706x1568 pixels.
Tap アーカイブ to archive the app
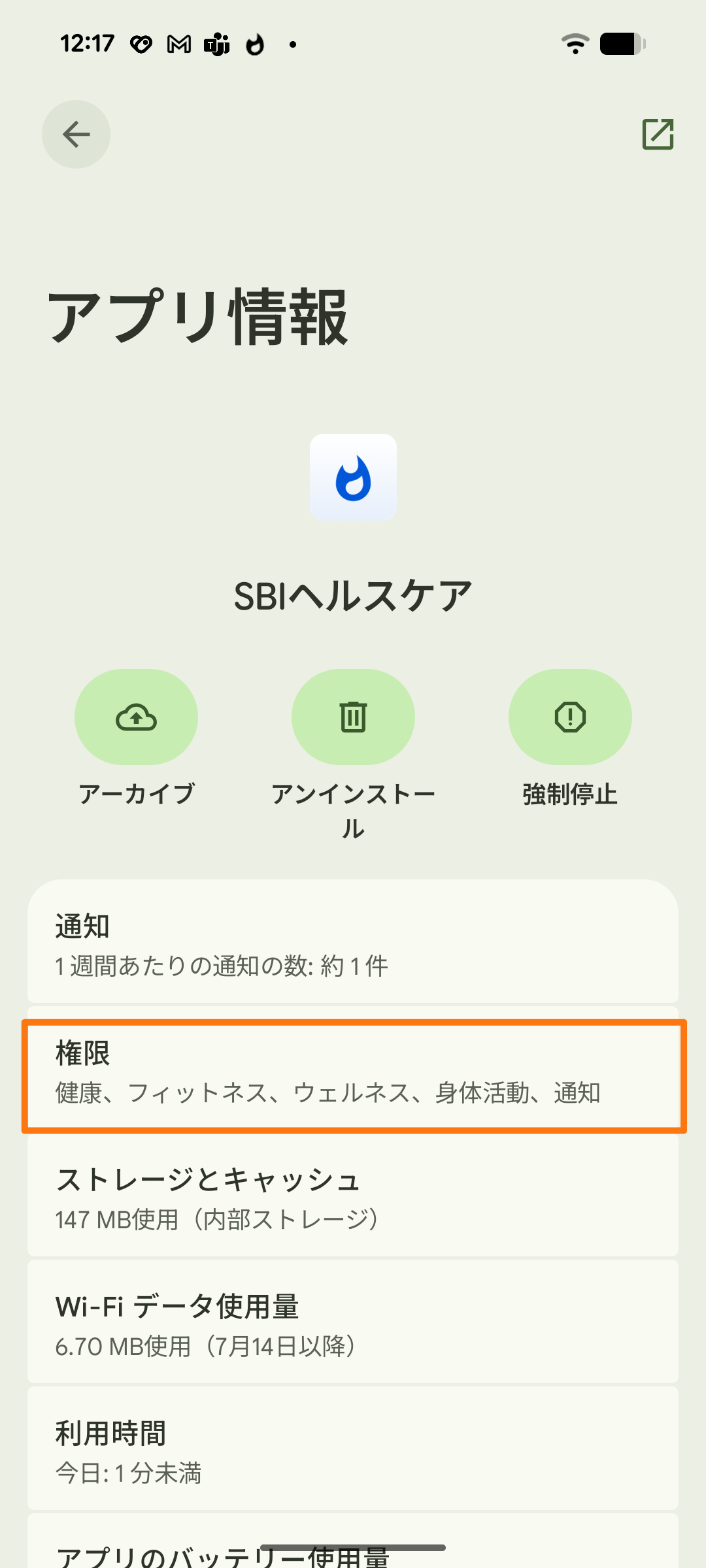[x=136, y=794]
